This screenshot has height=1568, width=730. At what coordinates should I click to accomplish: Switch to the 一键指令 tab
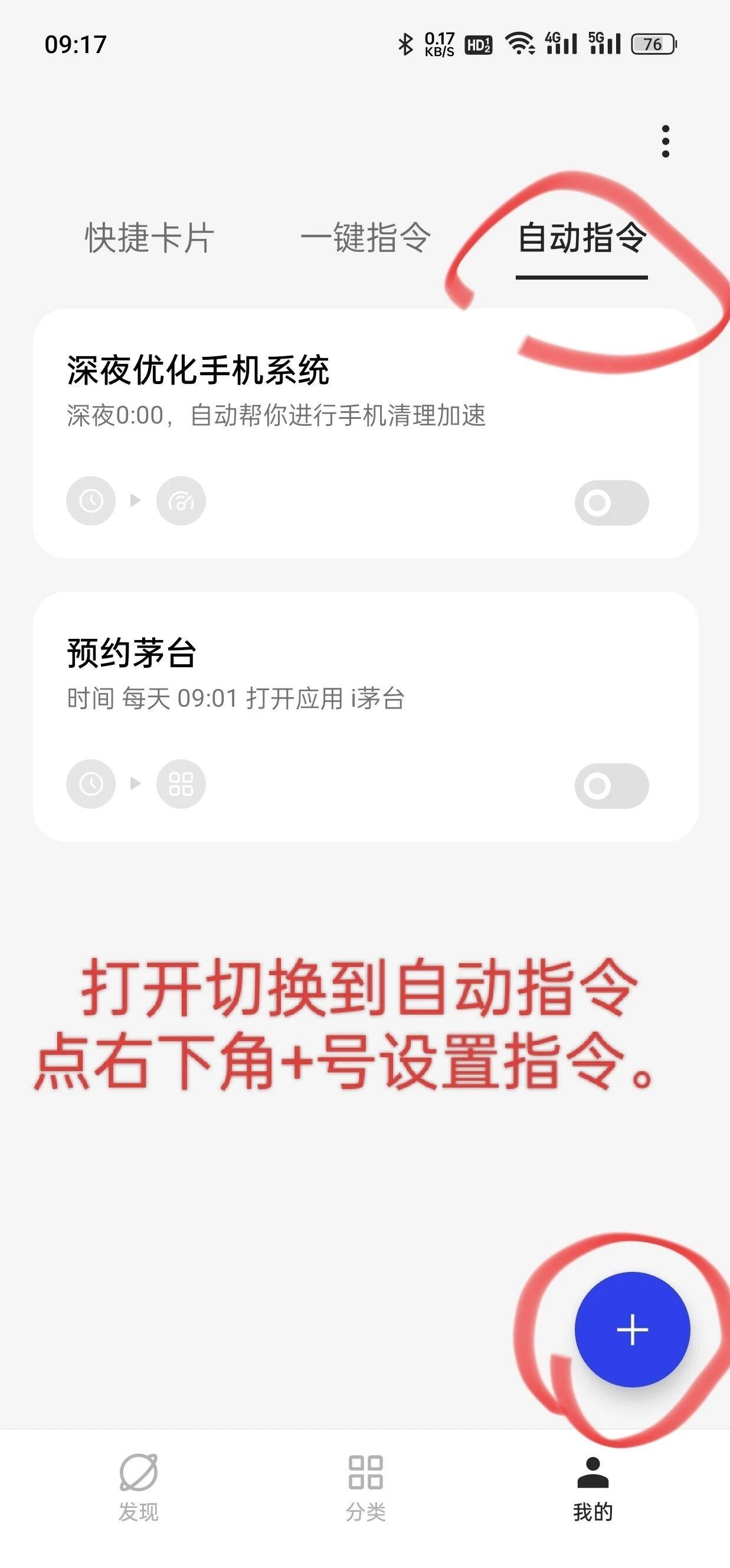click(365, 237)
